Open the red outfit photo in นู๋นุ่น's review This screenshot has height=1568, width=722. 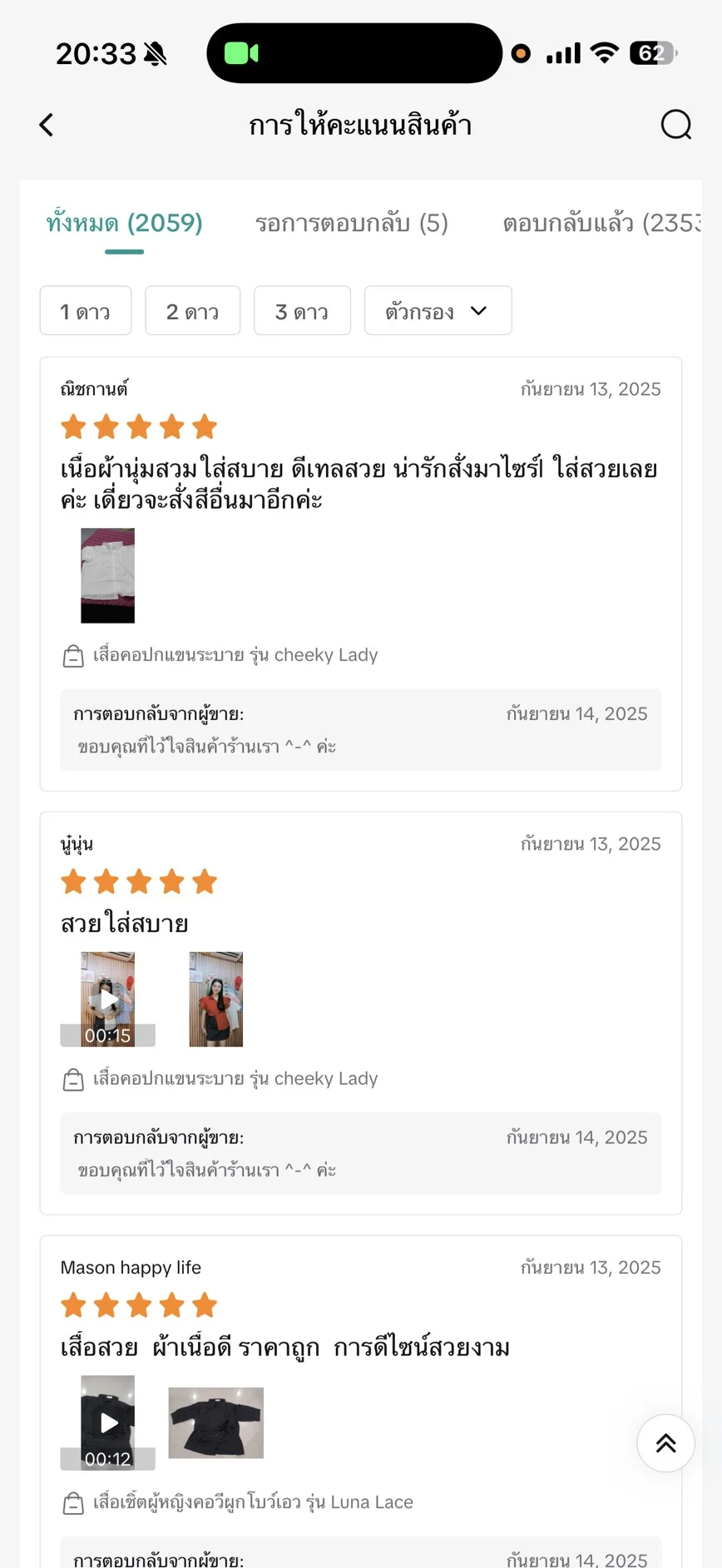215,998
